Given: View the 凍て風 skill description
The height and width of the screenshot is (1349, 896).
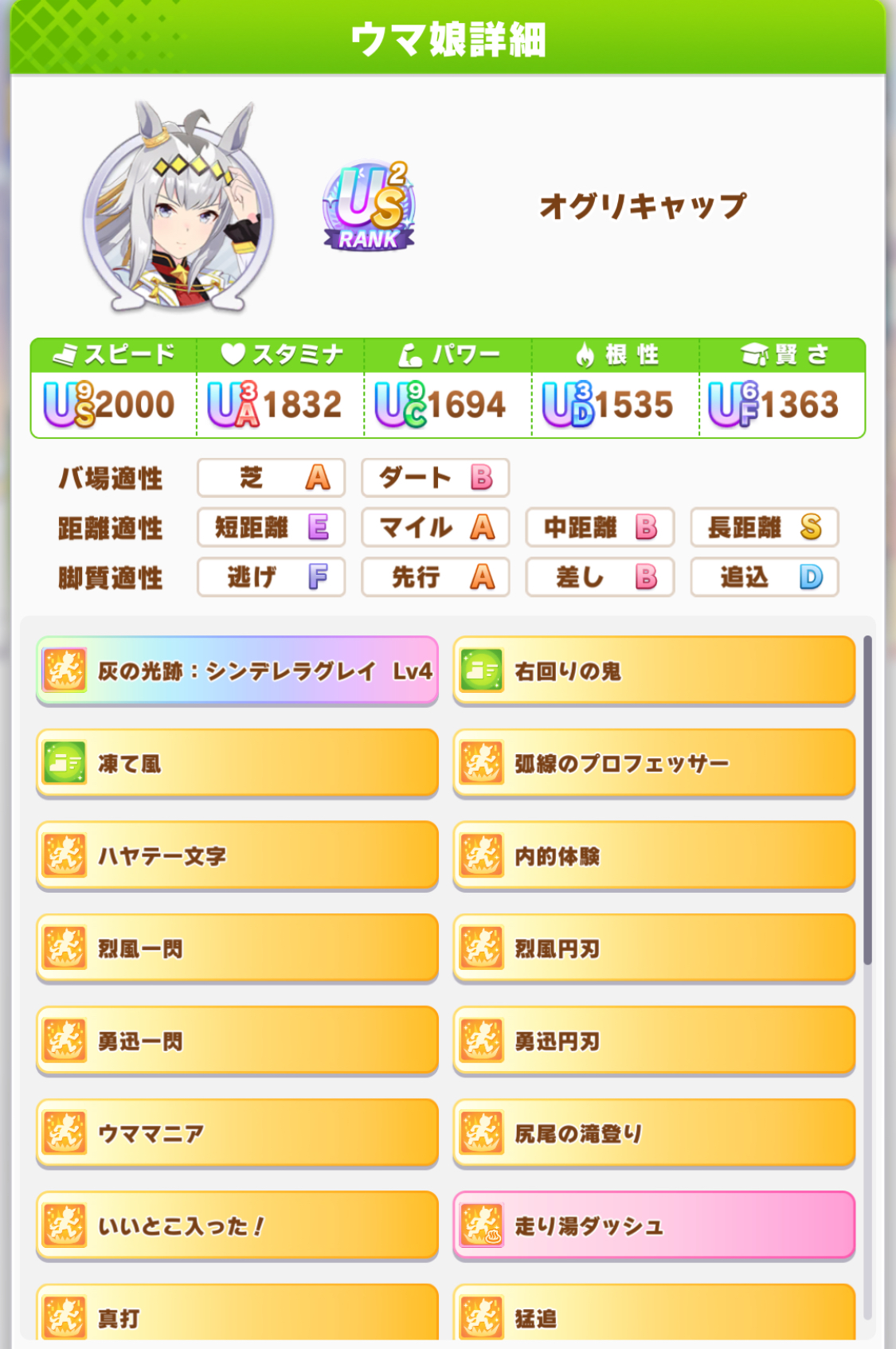Looking at the screenshot, I should [x=237, y=763].
